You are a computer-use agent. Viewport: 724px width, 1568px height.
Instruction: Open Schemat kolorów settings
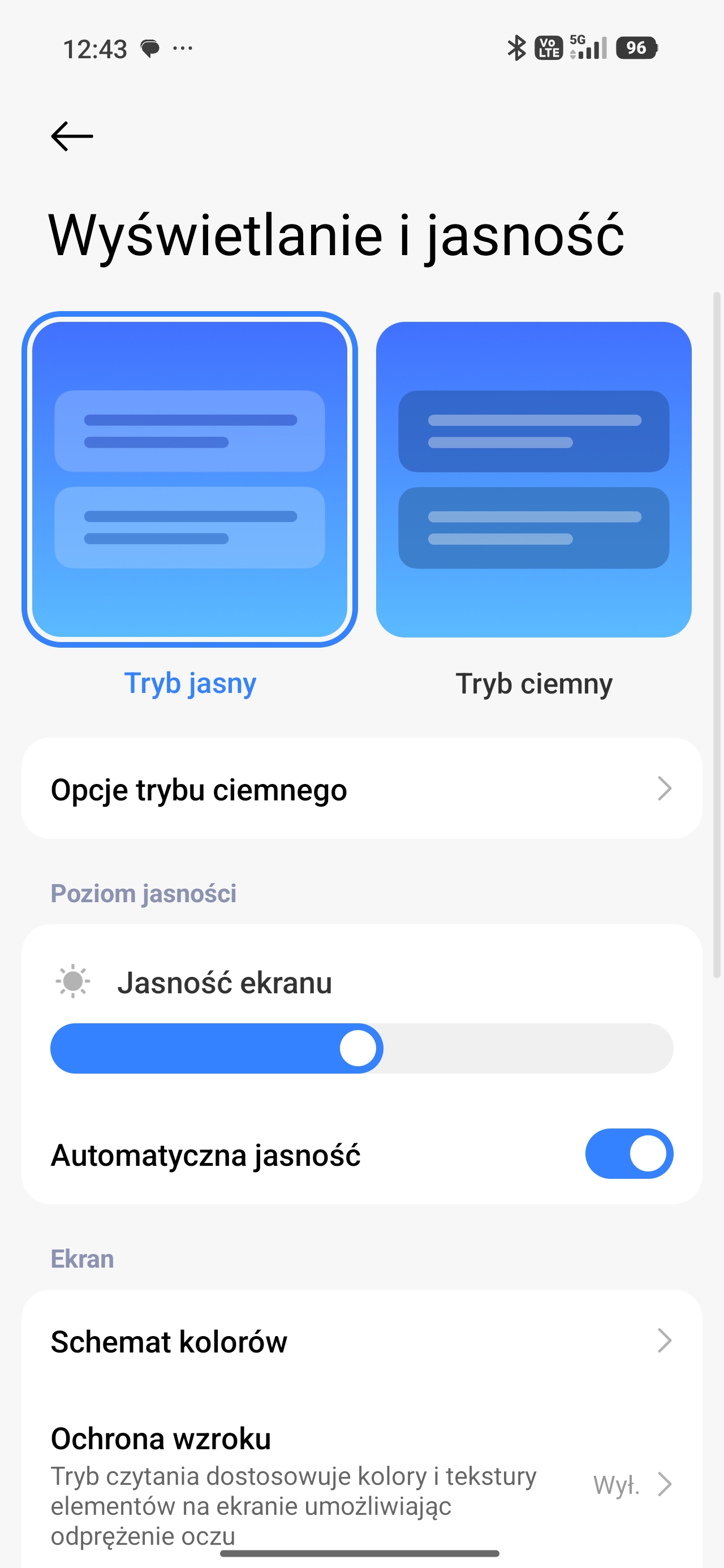click(x=361, y=1342)
